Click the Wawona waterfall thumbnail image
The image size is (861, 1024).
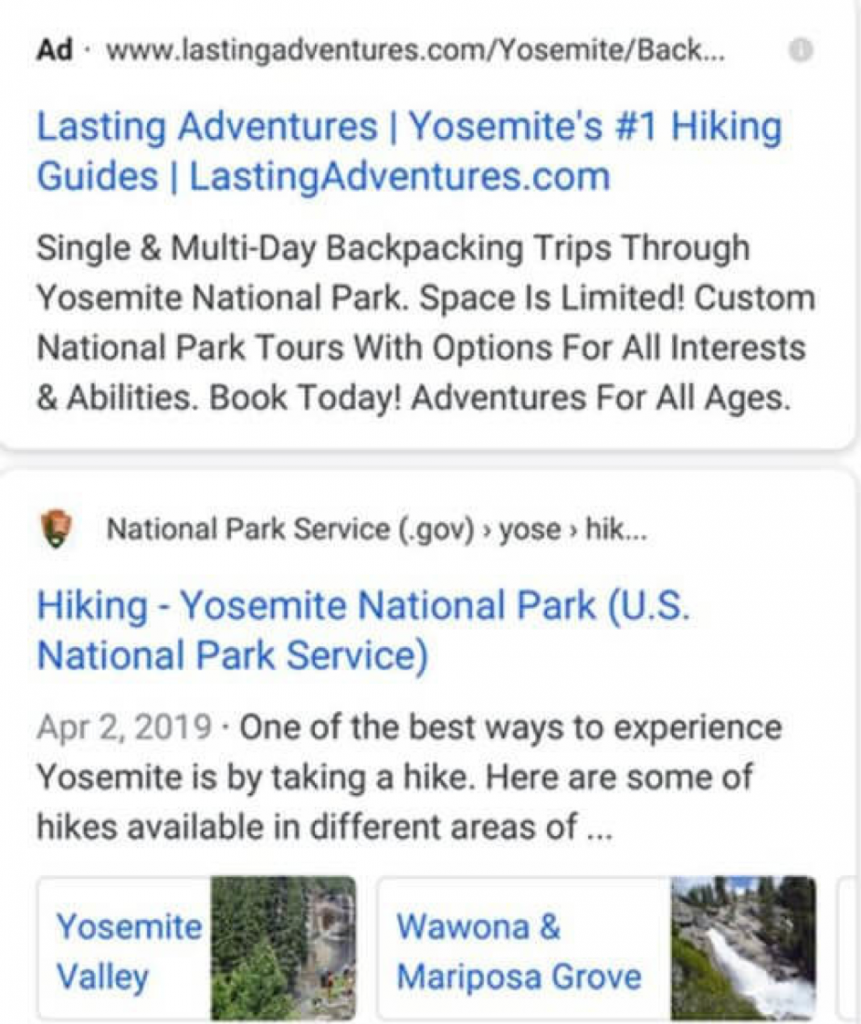pos(744,950)
